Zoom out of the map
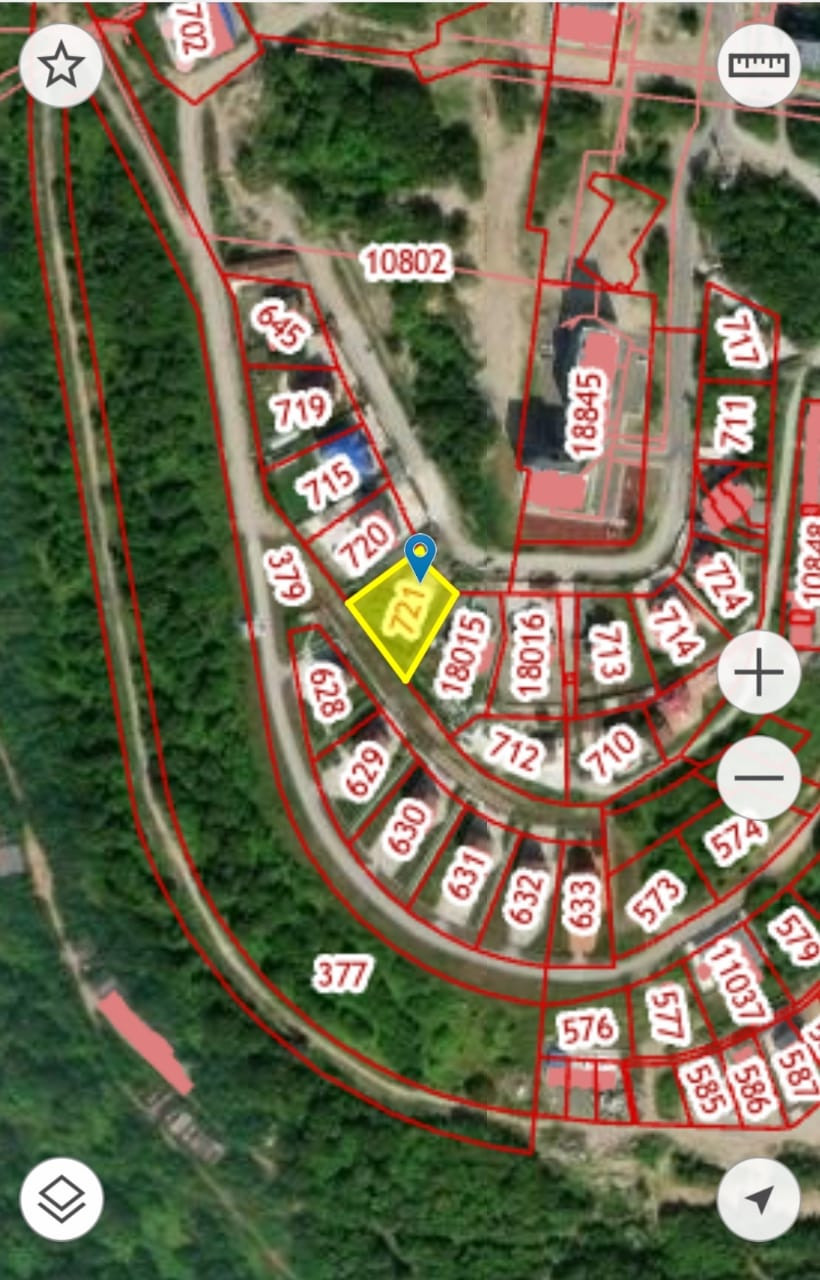 [x=758, y=777]
